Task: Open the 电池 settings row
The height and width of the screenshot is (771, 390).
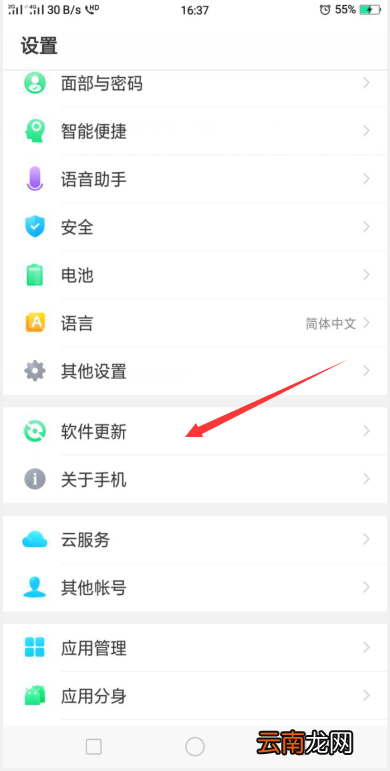Action: pyautogui.click(x=195, y=275)
